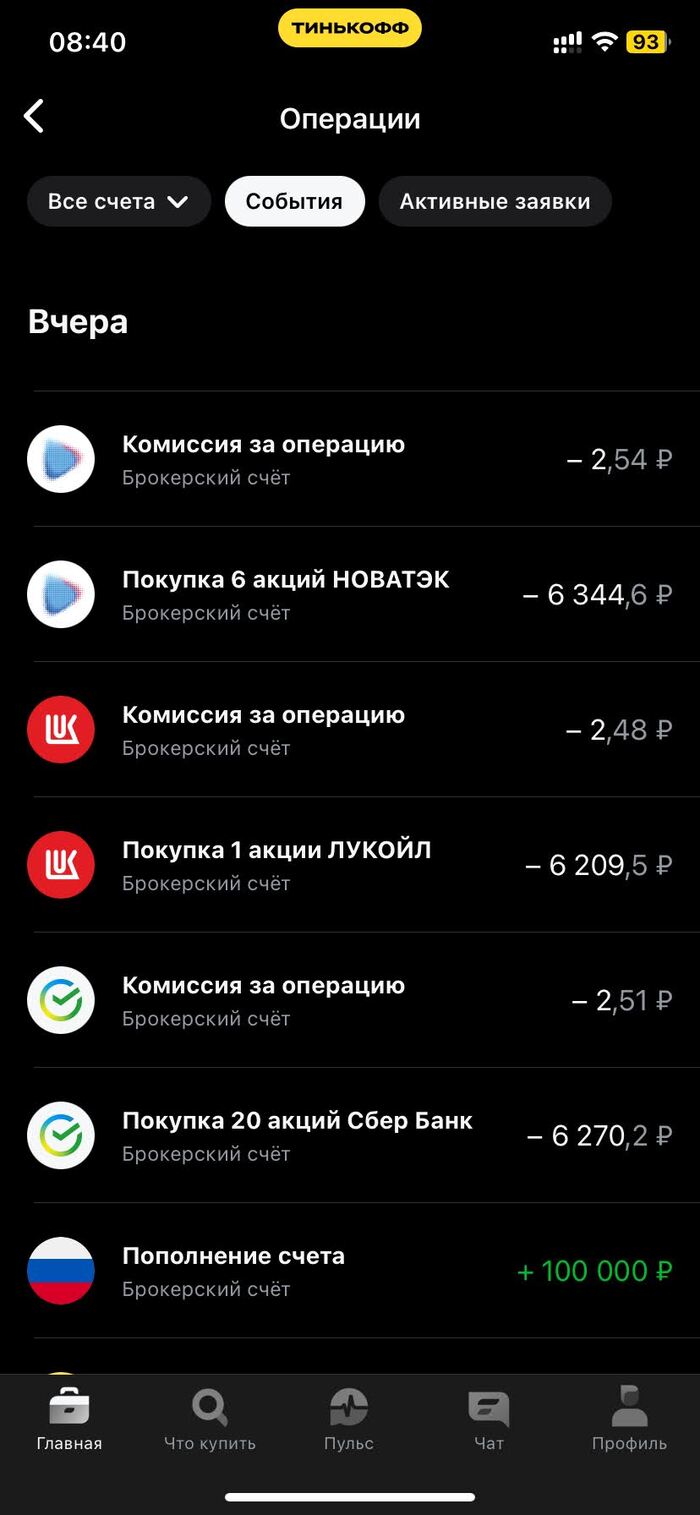This screenshot has width=700, height=1515.
Task: Open Покупка 20 акций Сбер Банк
Action: coord(350,1135)
